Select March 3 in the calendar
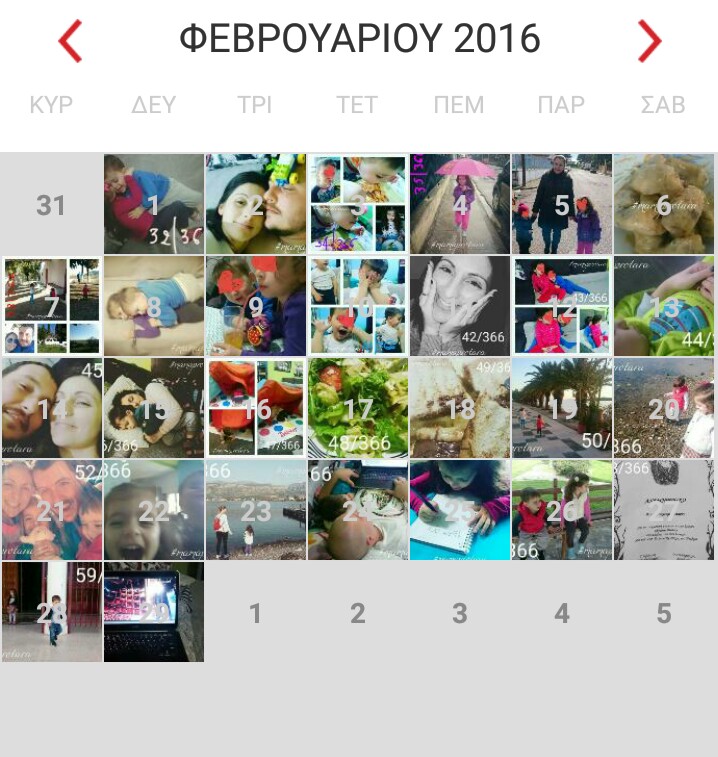Viewport: 718px width, 757px height. point(459,612)
